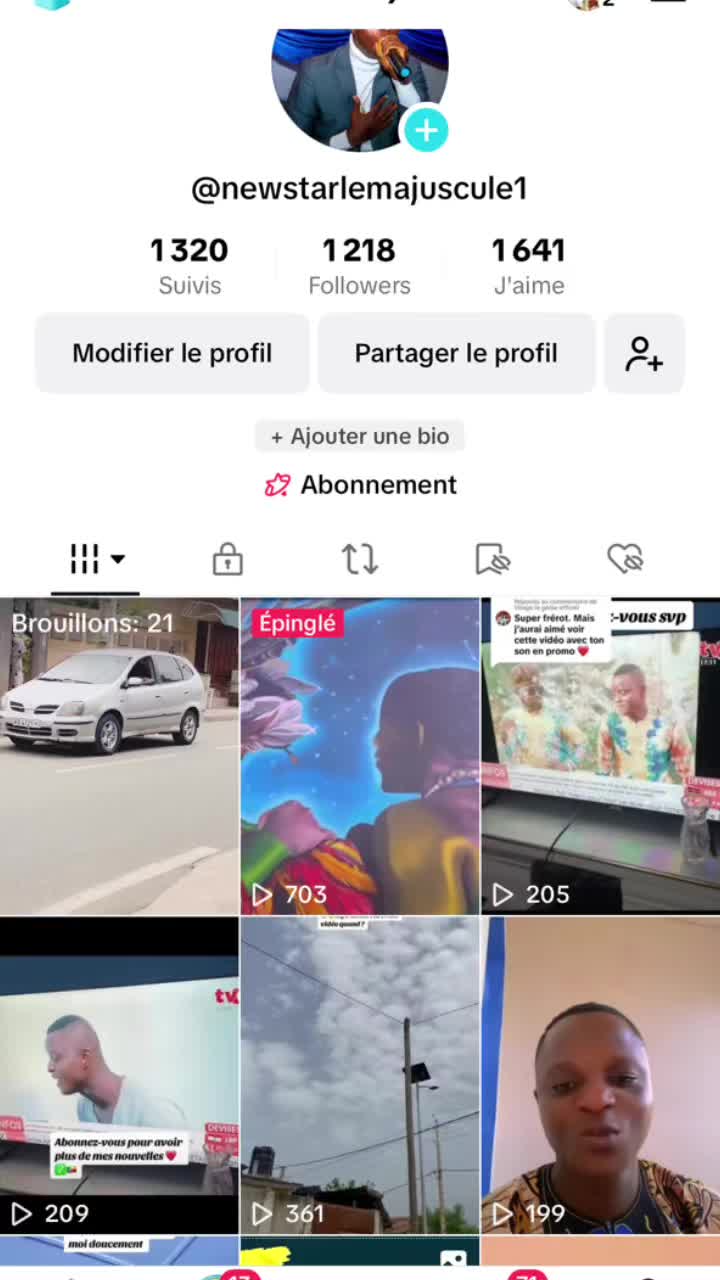Screen dimensions: 720x1280
Task: Play the Épinglé video with 703 views
Action: coord(360,756)
